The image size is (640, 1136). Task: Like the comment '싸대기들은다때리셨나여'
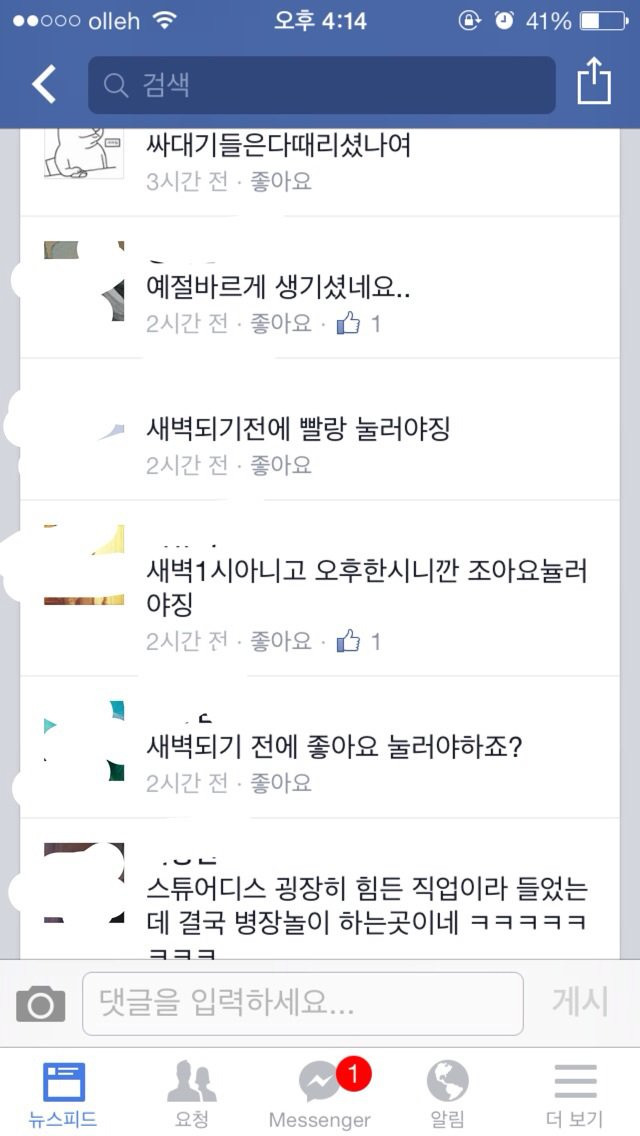(280, 181)
